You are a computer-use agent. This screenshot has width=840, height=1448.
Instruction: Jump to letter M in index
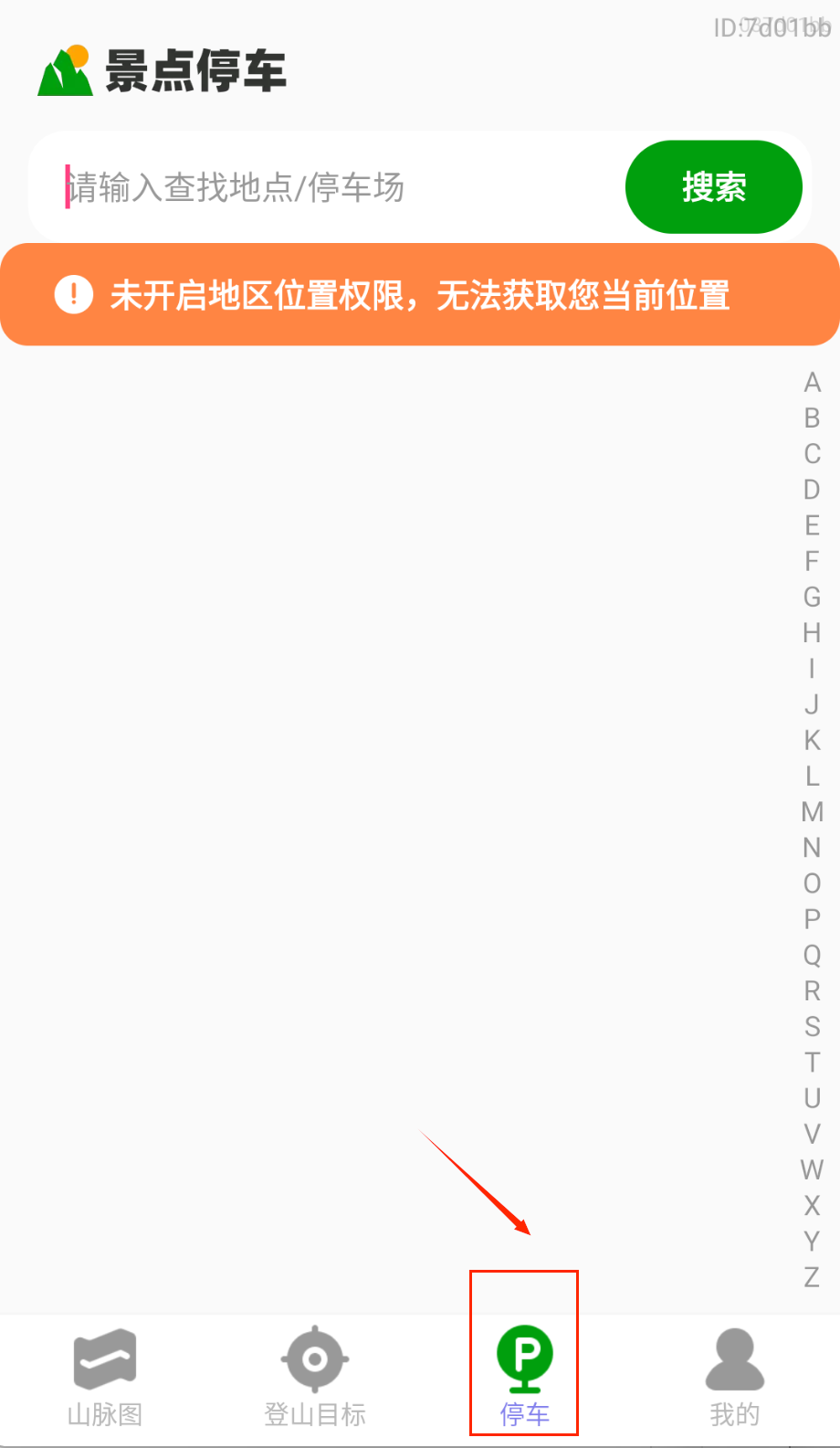click(x=812, y=812)
